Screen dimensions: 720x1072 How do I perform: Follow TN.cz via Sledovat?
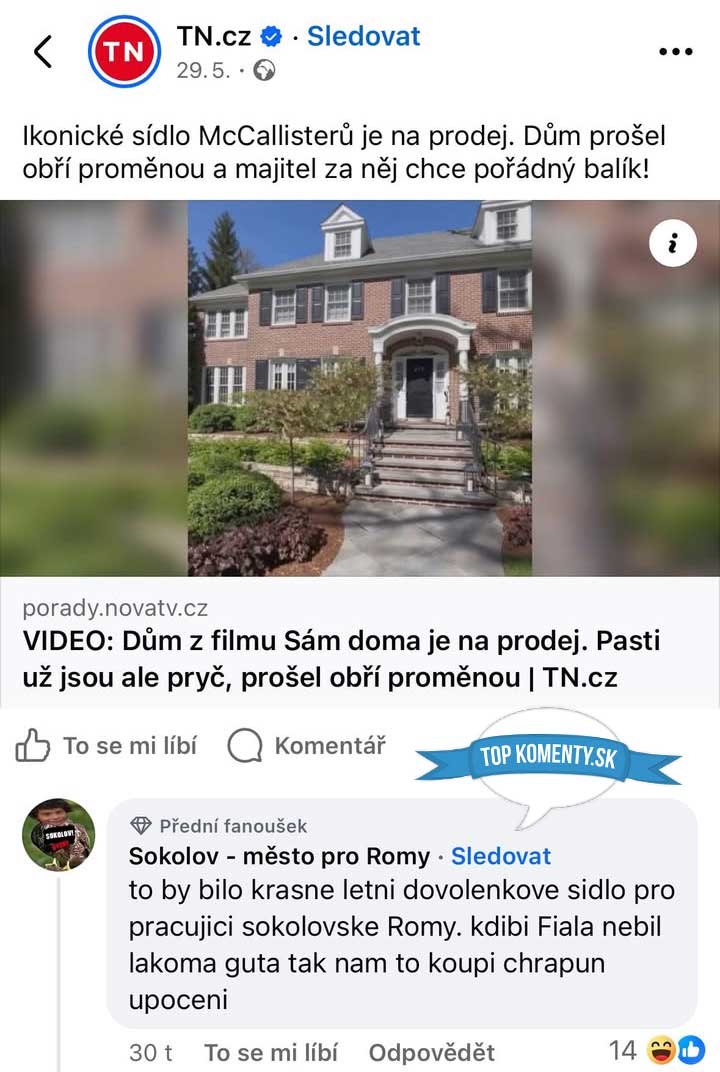point(363,37)
